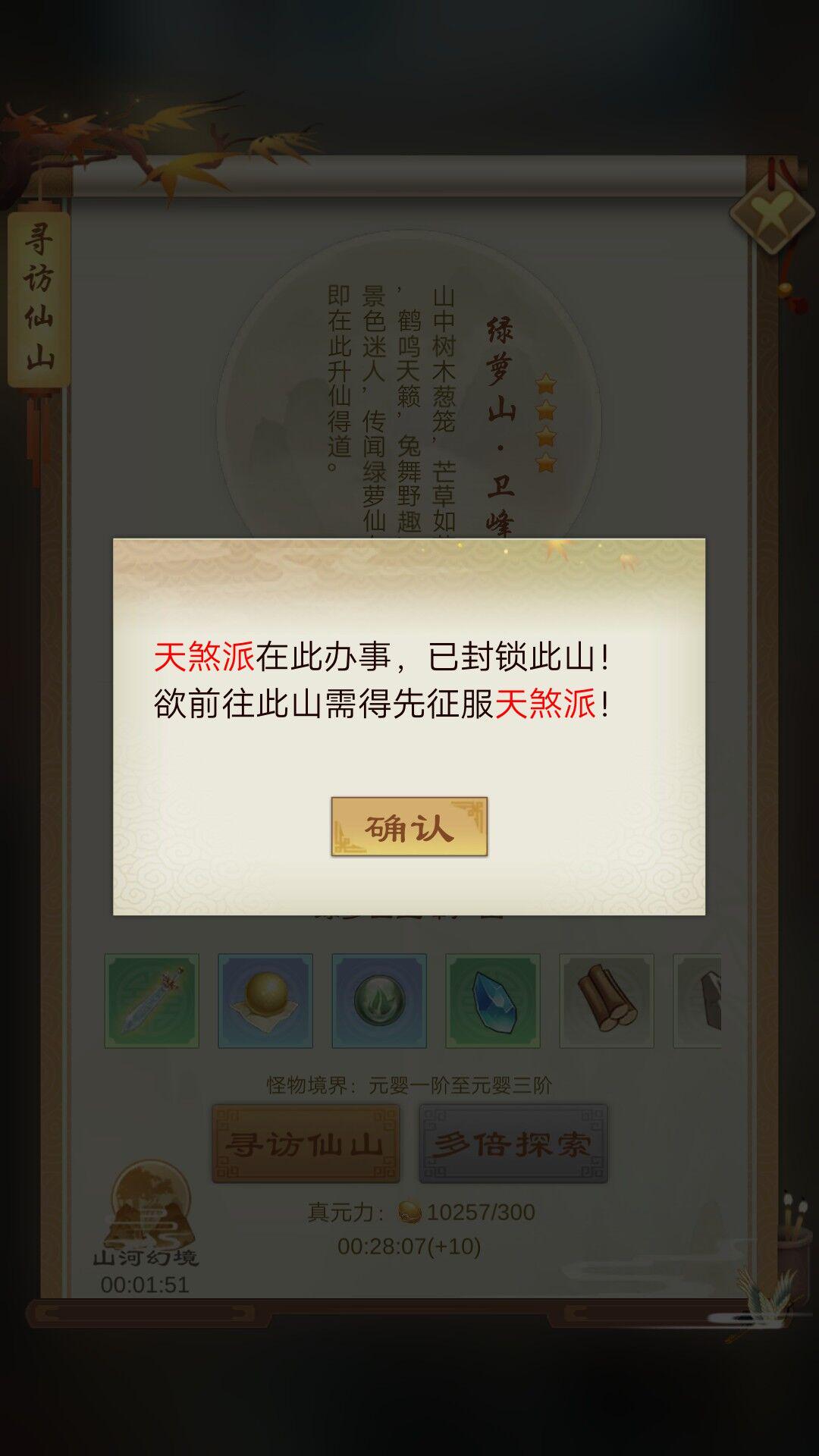Close the 寻访仙山 scroll panel
Viewport: 819px width, 1456px height.
(771, 215)
